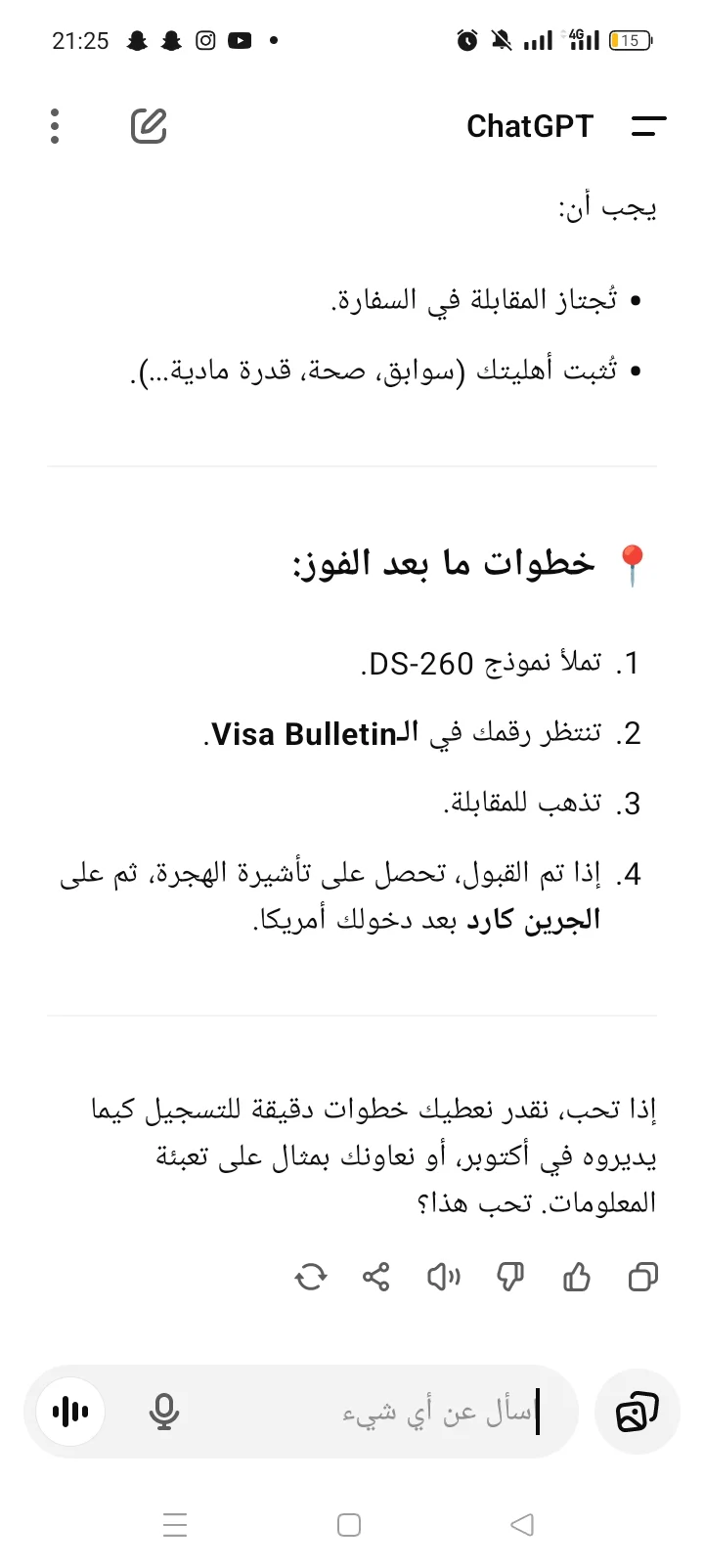
Task: Go back using system navigation
Action: pos(522,1524)
